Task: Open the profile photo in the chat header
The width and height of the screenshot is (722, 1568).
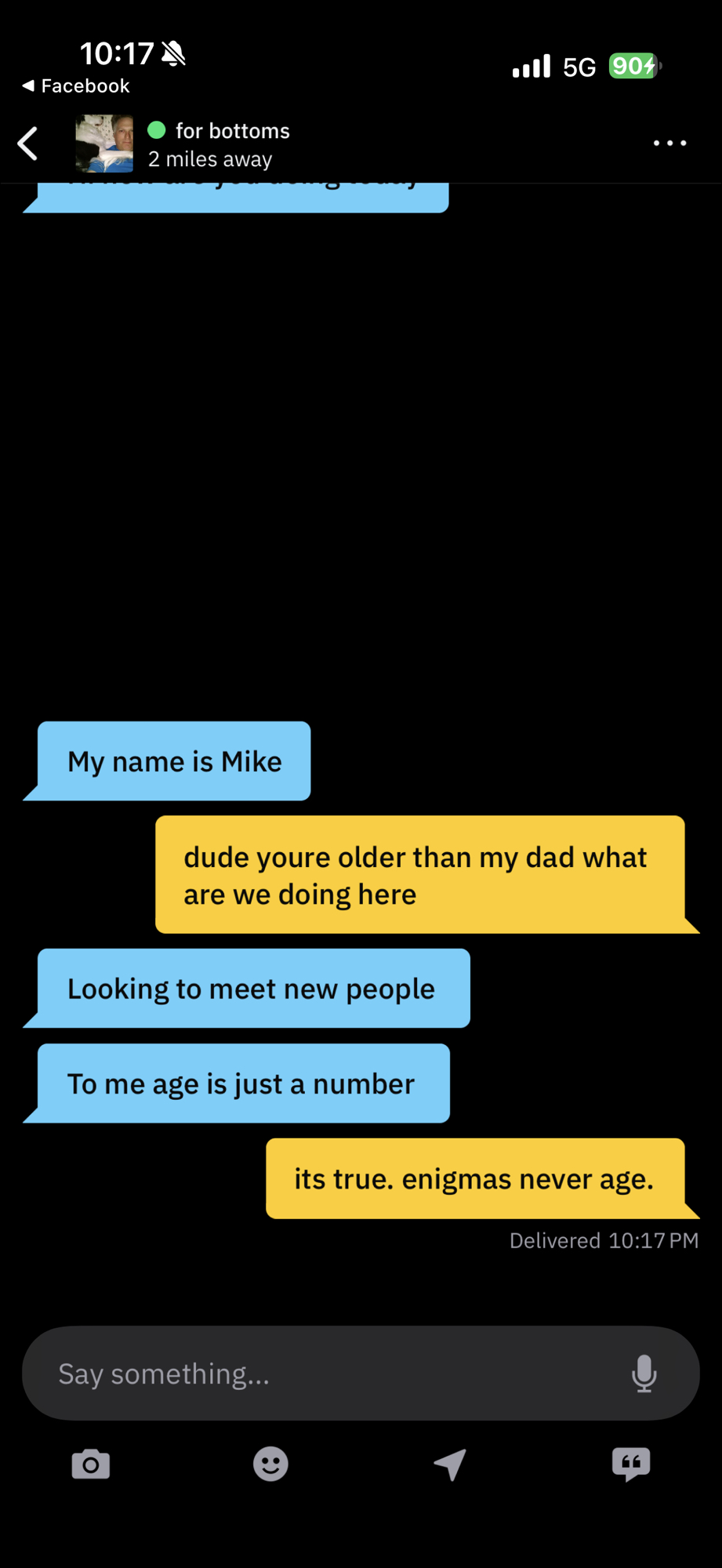Action: pyautogui.click(x=104, y=143)
